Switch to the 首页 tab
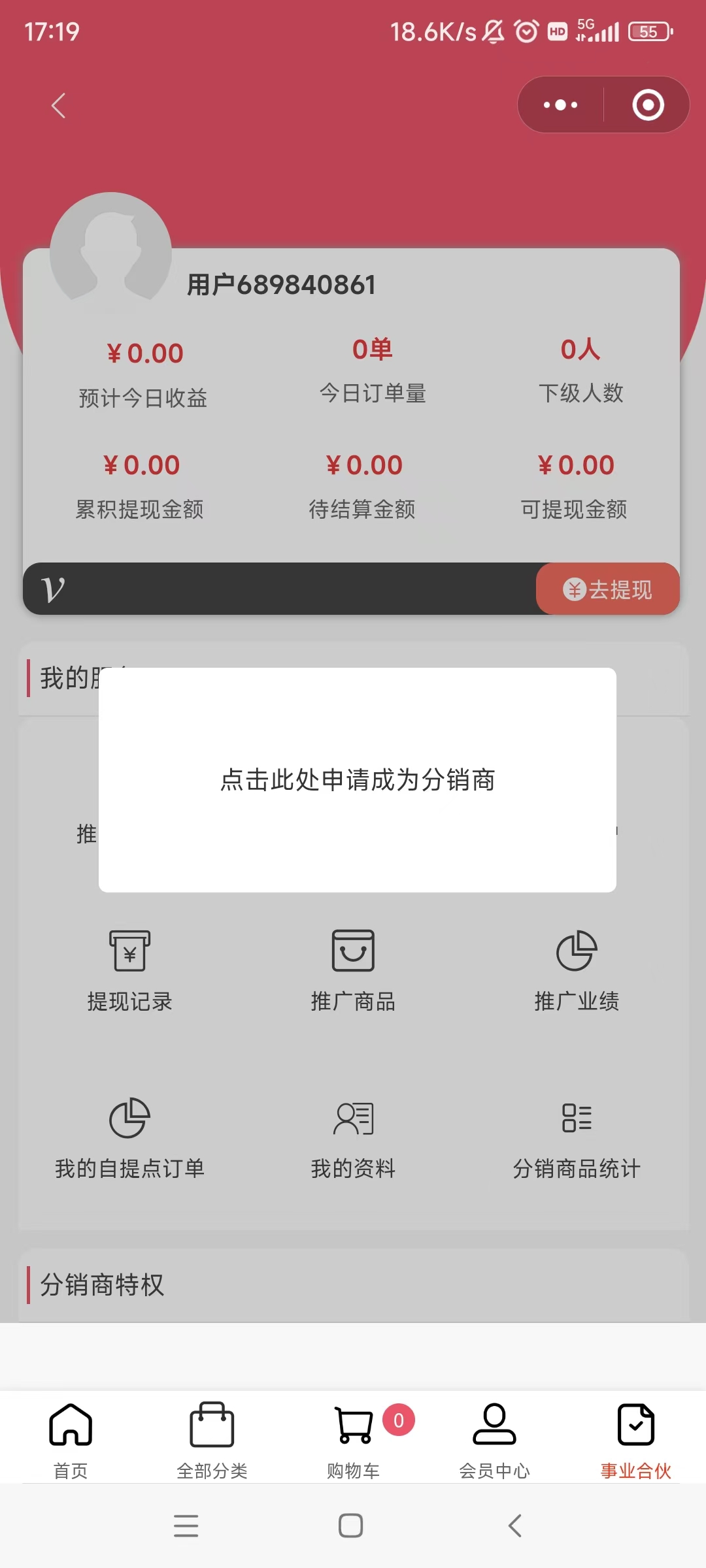 click(x=71, y=1440)
